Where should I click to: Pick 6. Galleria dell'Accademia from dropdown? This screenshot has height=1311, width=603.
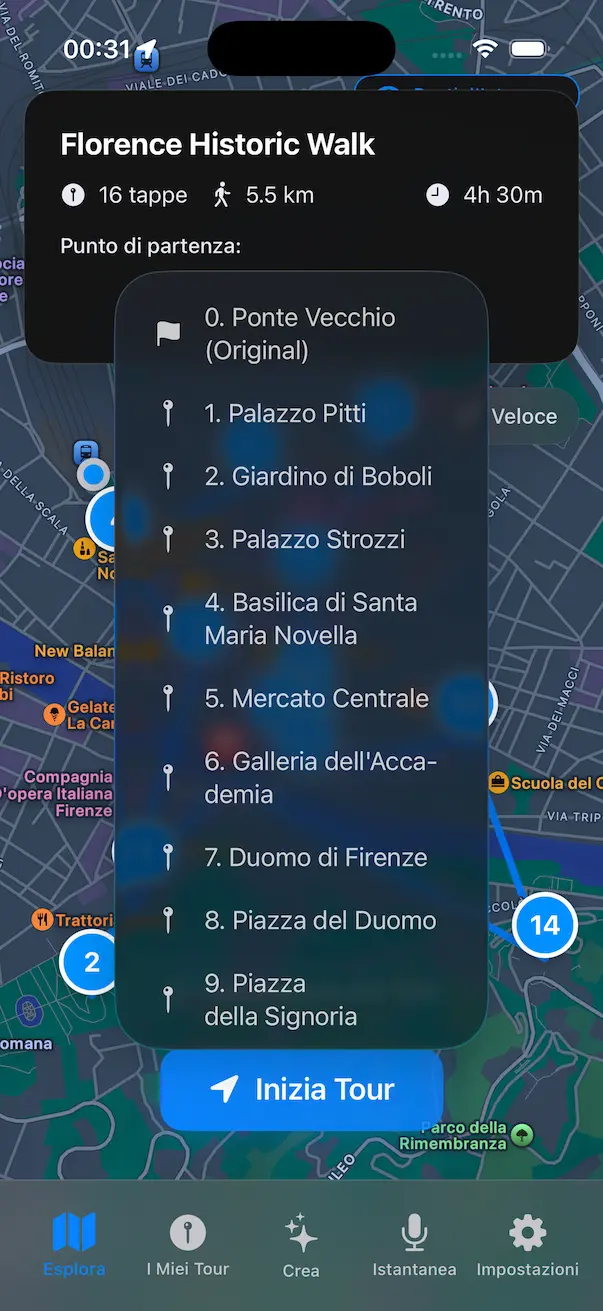300,777
